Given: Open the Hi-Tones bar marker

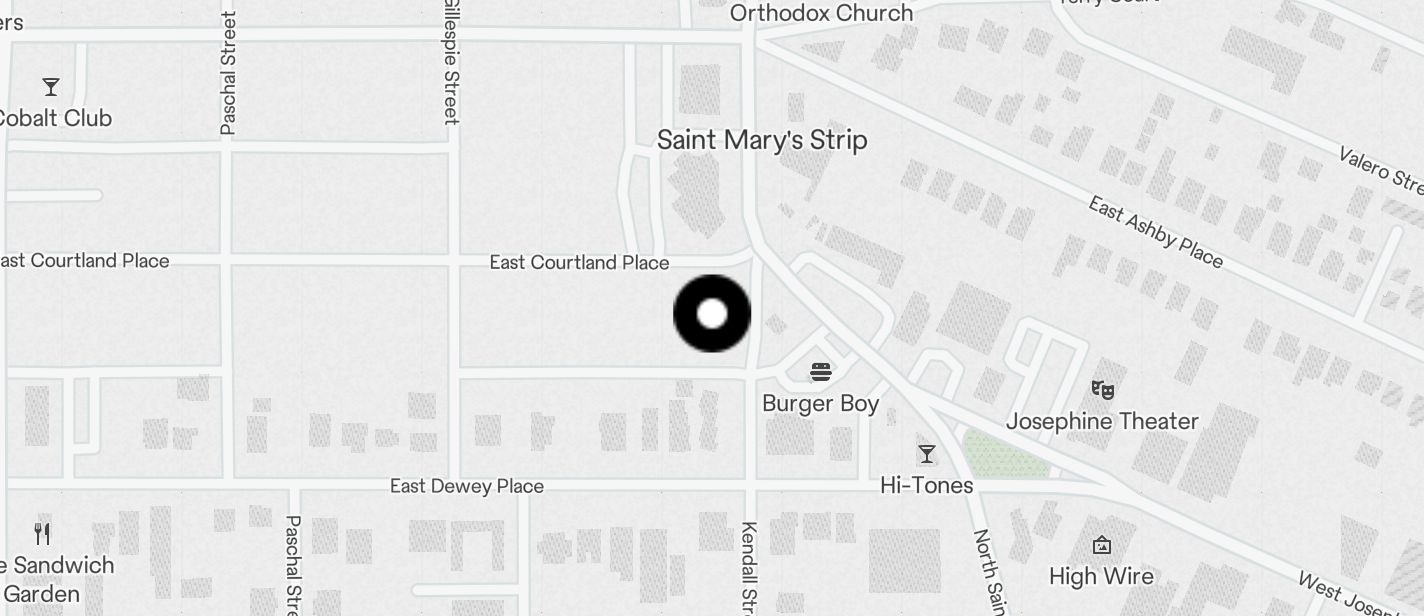Looking at the screenshot, I should click(927, 455).
